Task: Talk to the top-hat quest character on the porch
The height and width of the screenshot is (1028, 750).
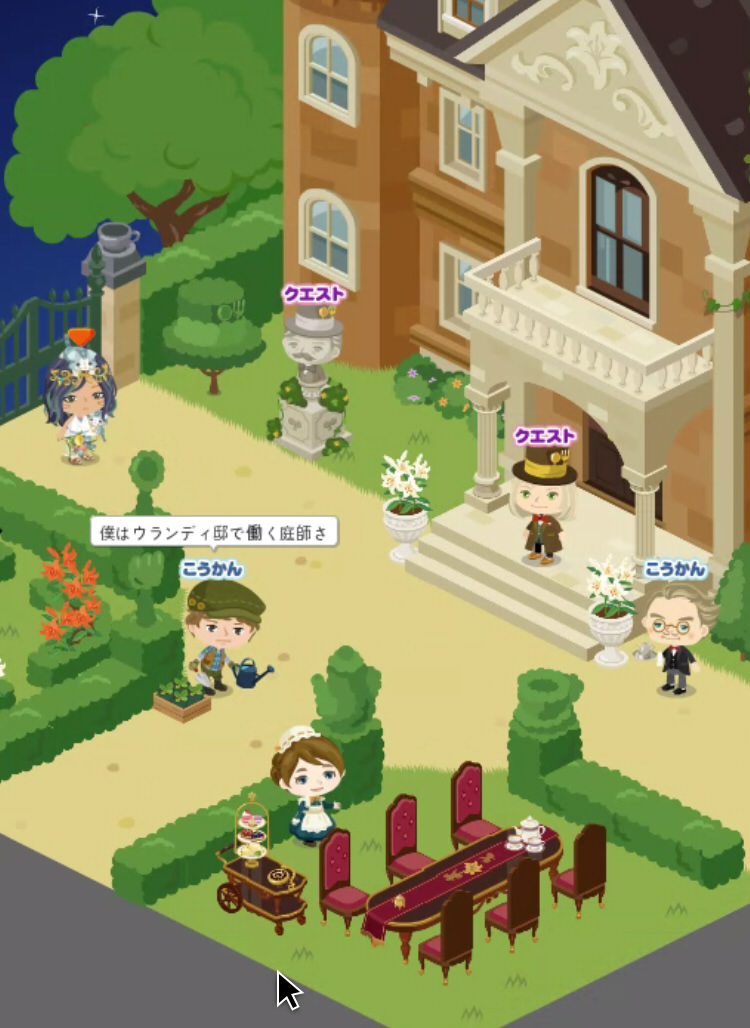Action: coord(540,510)
